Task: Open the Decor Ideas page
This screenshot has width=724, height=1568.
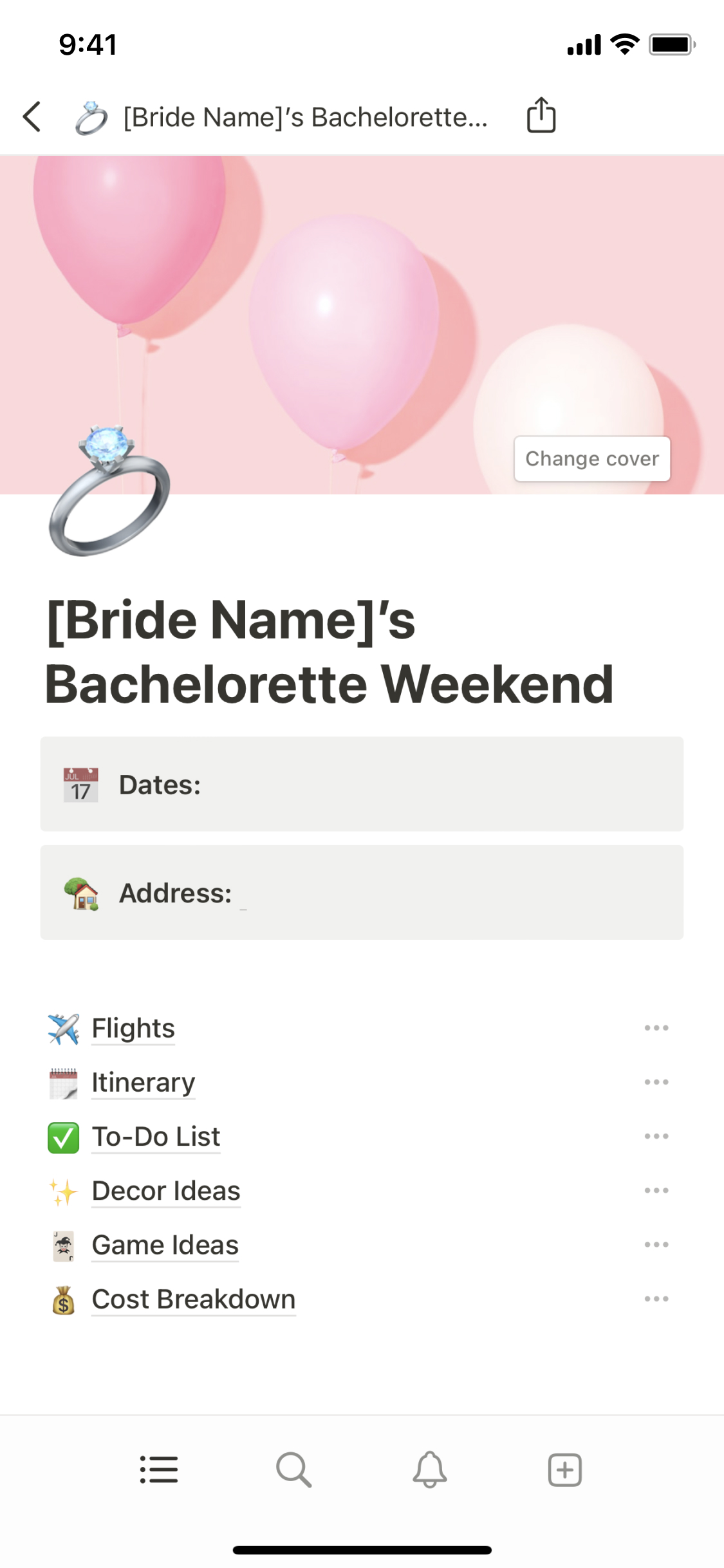Action: click(166, 1191)
